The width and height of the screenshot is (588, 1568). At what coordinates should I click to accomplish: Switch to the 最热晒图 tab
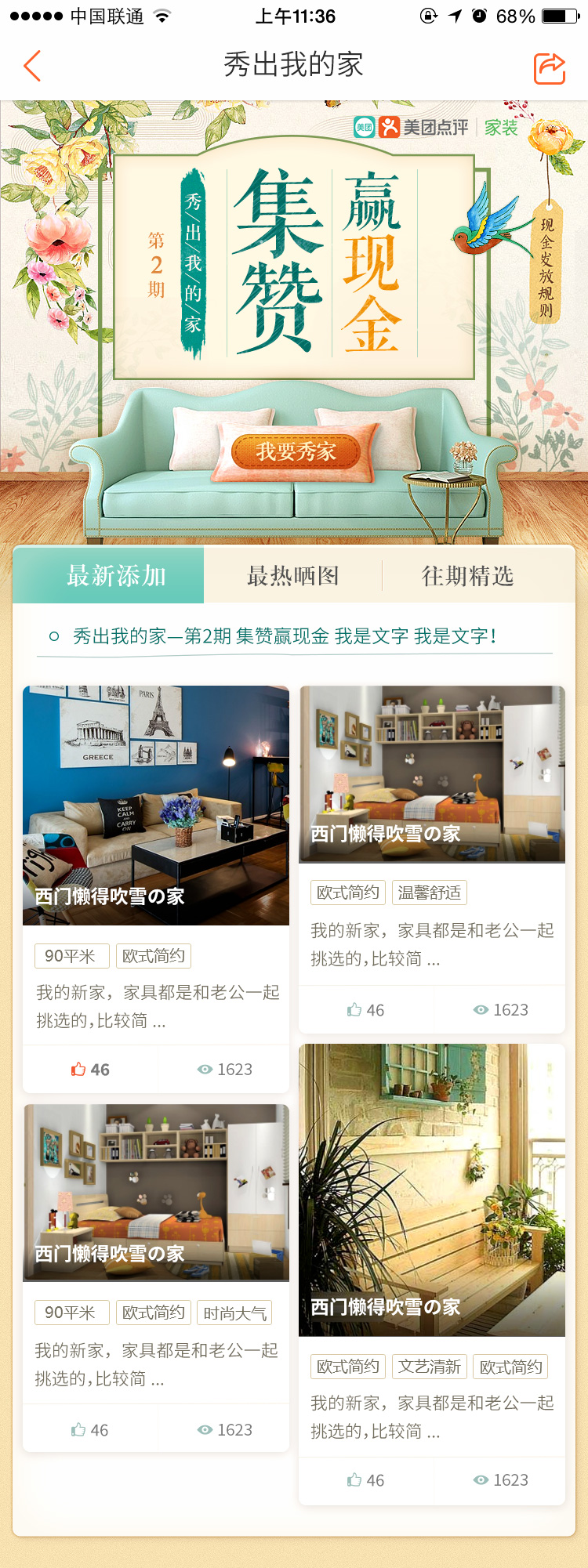293,576
